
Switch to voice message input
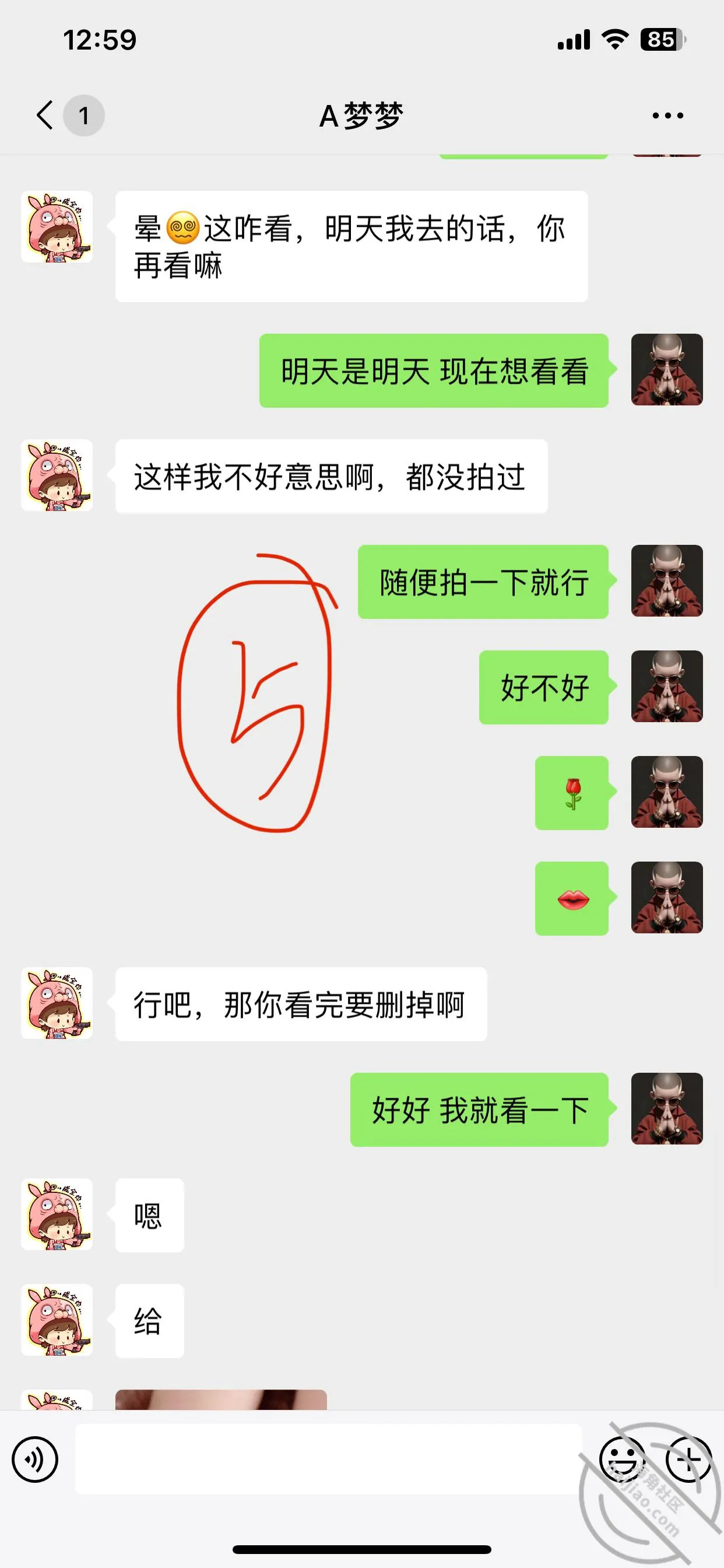34,1459
